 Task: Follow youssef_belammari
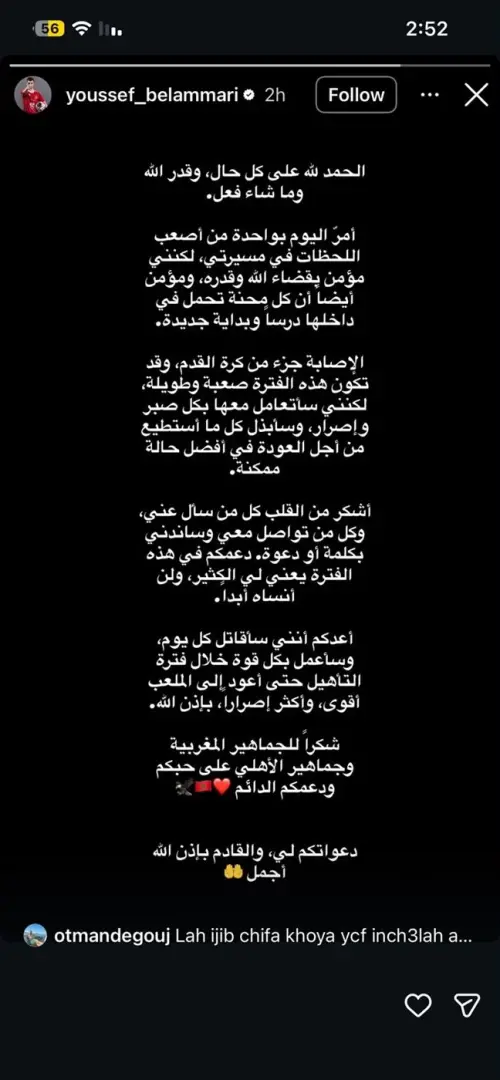coord(356,95)
